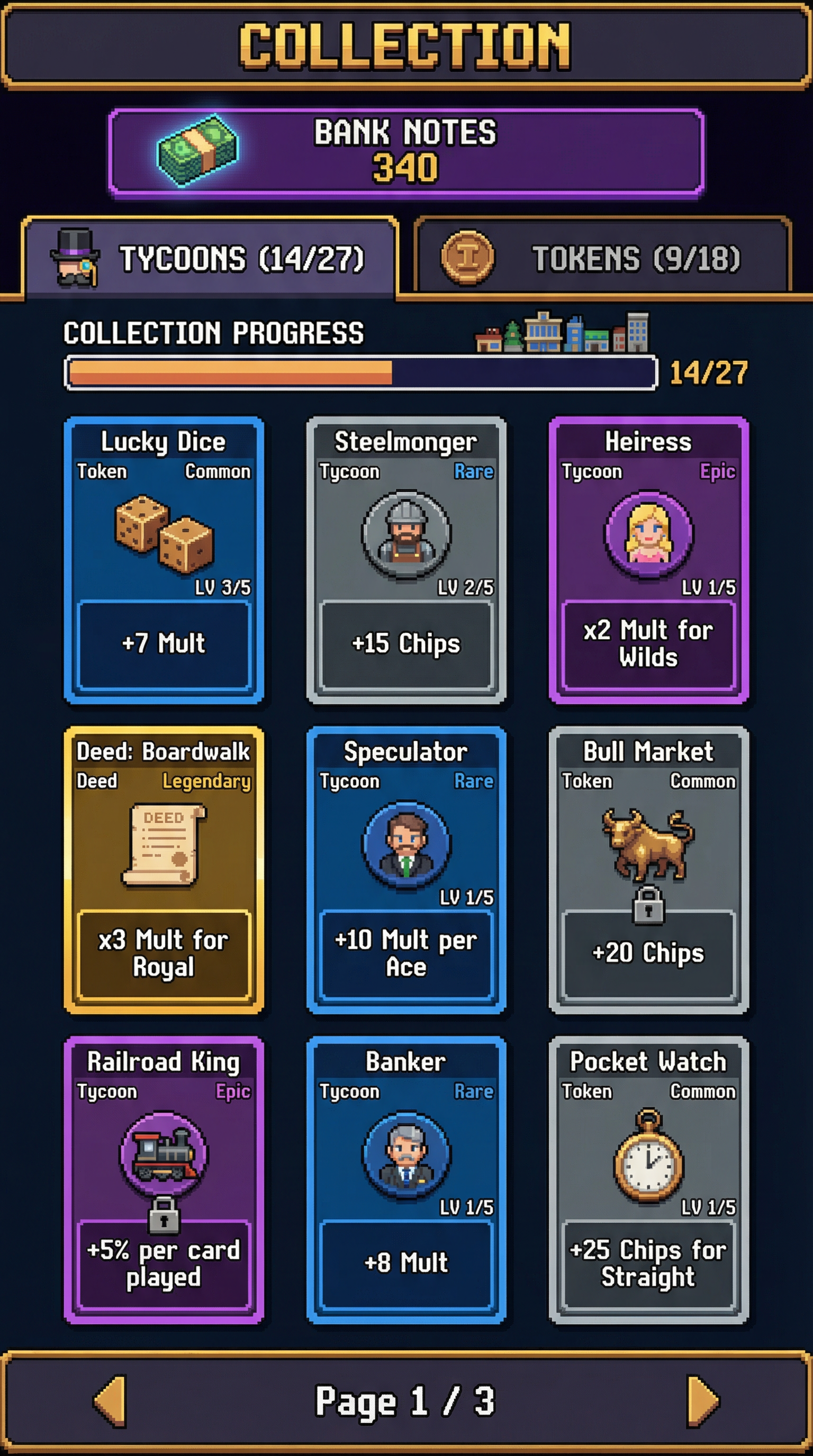The height and width of the screenshot is (1456, 813).
Task: Tap the locked Railroad King card
Action: click(164, 1180)
